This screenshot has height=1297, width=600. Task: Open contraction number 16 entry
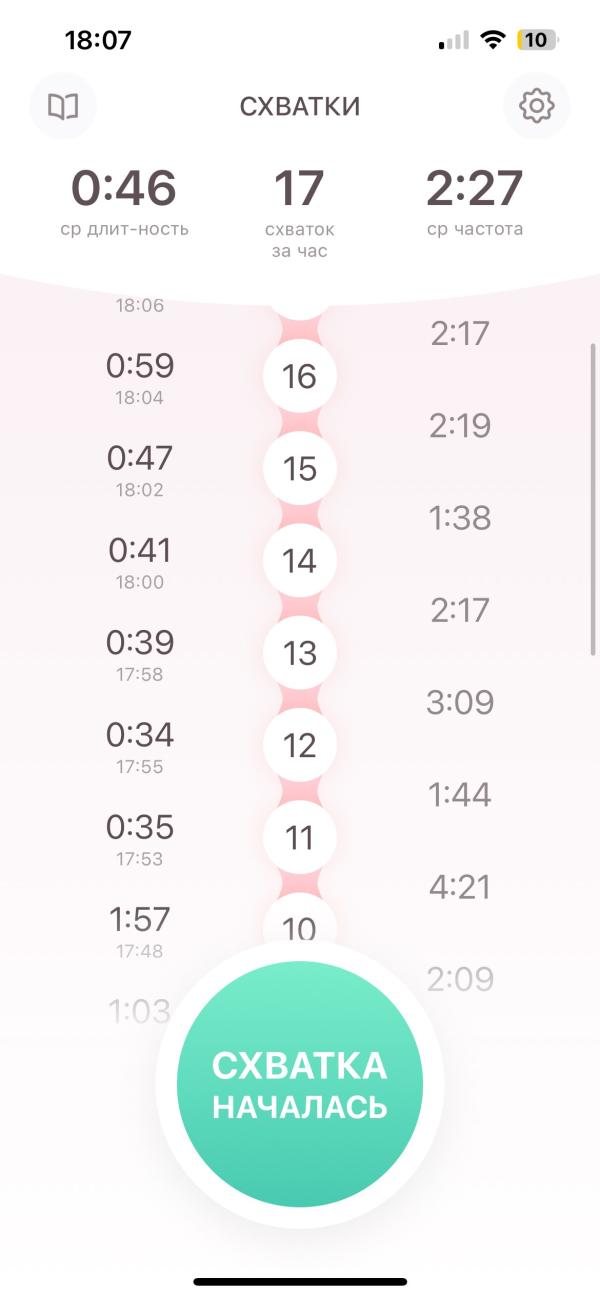(x=300, y=377)
